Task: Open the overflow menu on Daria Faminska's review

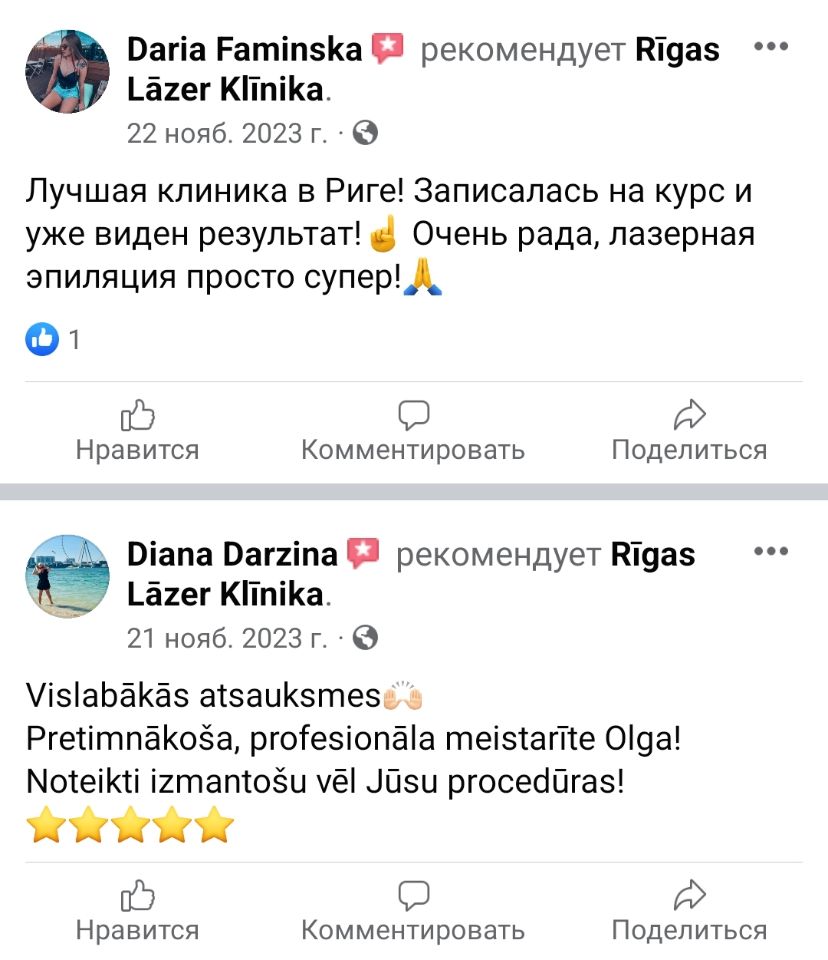Action: pyautogui.click(x=770, y=47)
